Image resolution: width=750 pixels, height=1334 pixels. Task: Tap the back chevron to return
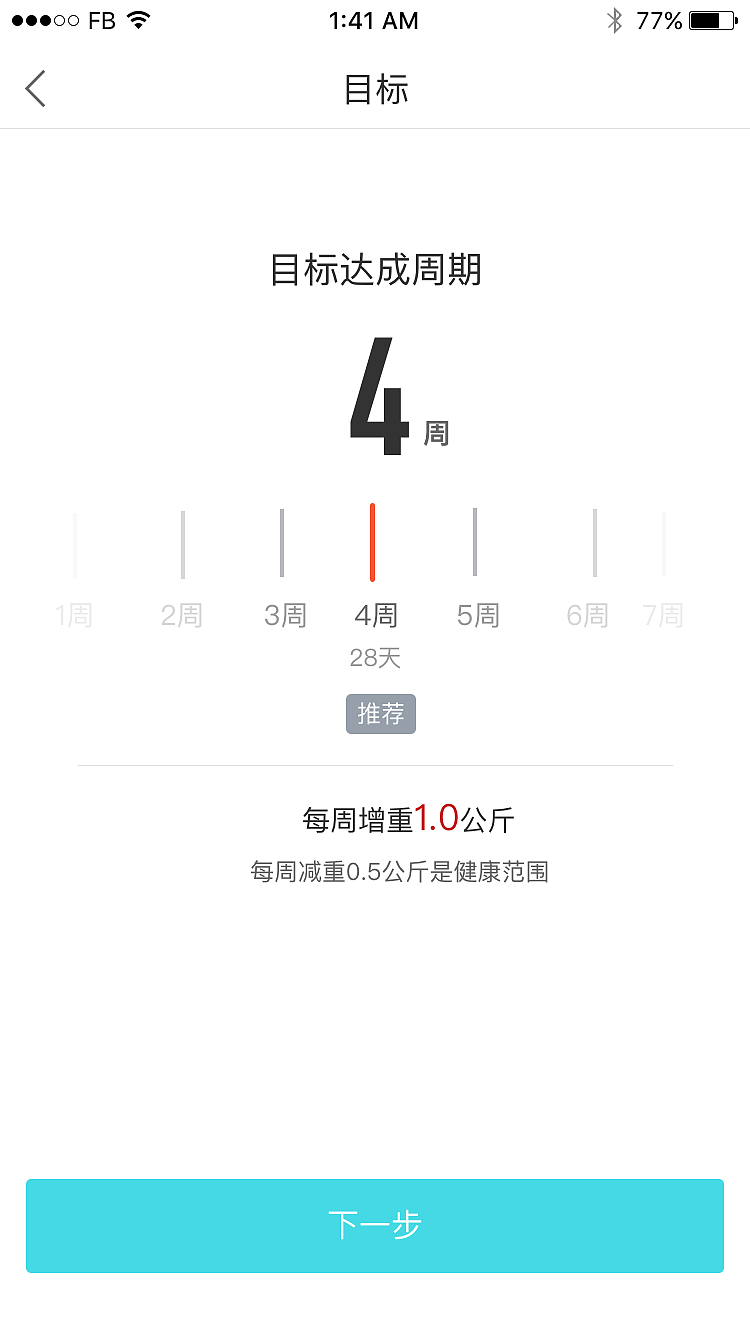tap(36, 88)
